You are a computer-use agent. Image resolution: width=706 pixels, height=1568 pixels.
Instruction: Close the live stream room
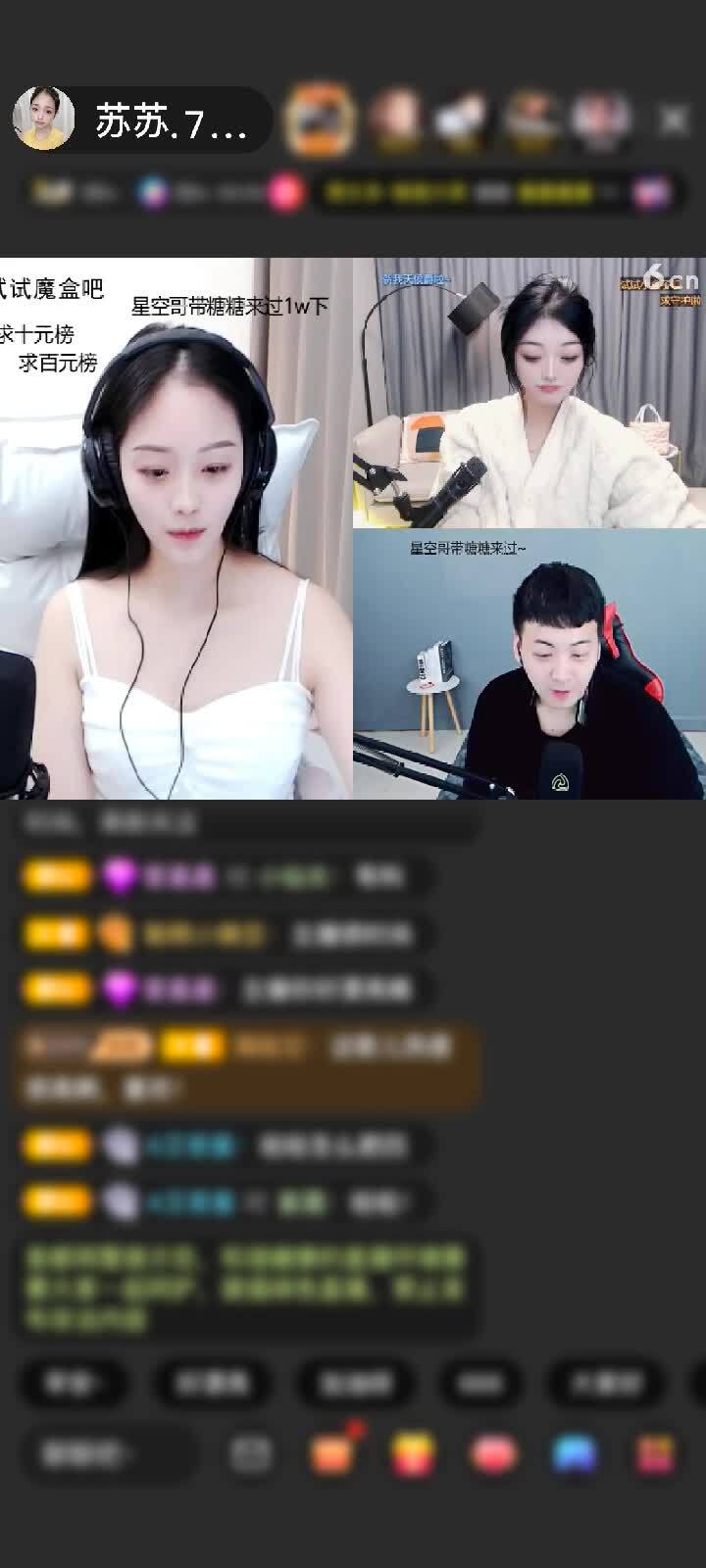point(674,121)
